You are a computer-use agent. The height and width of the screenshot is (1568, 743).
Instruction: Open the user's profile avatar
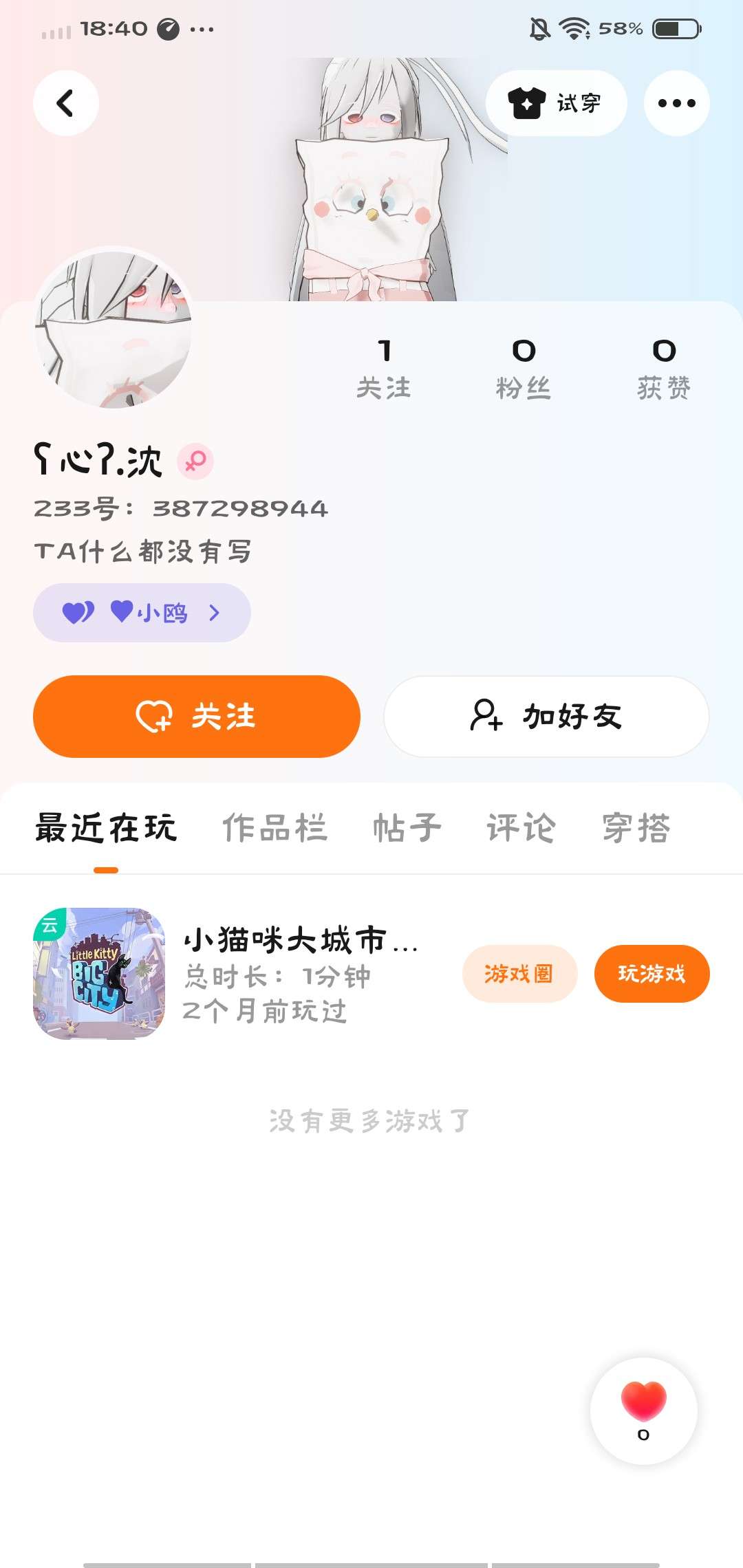pyautogui.click(x=114, y=329)
